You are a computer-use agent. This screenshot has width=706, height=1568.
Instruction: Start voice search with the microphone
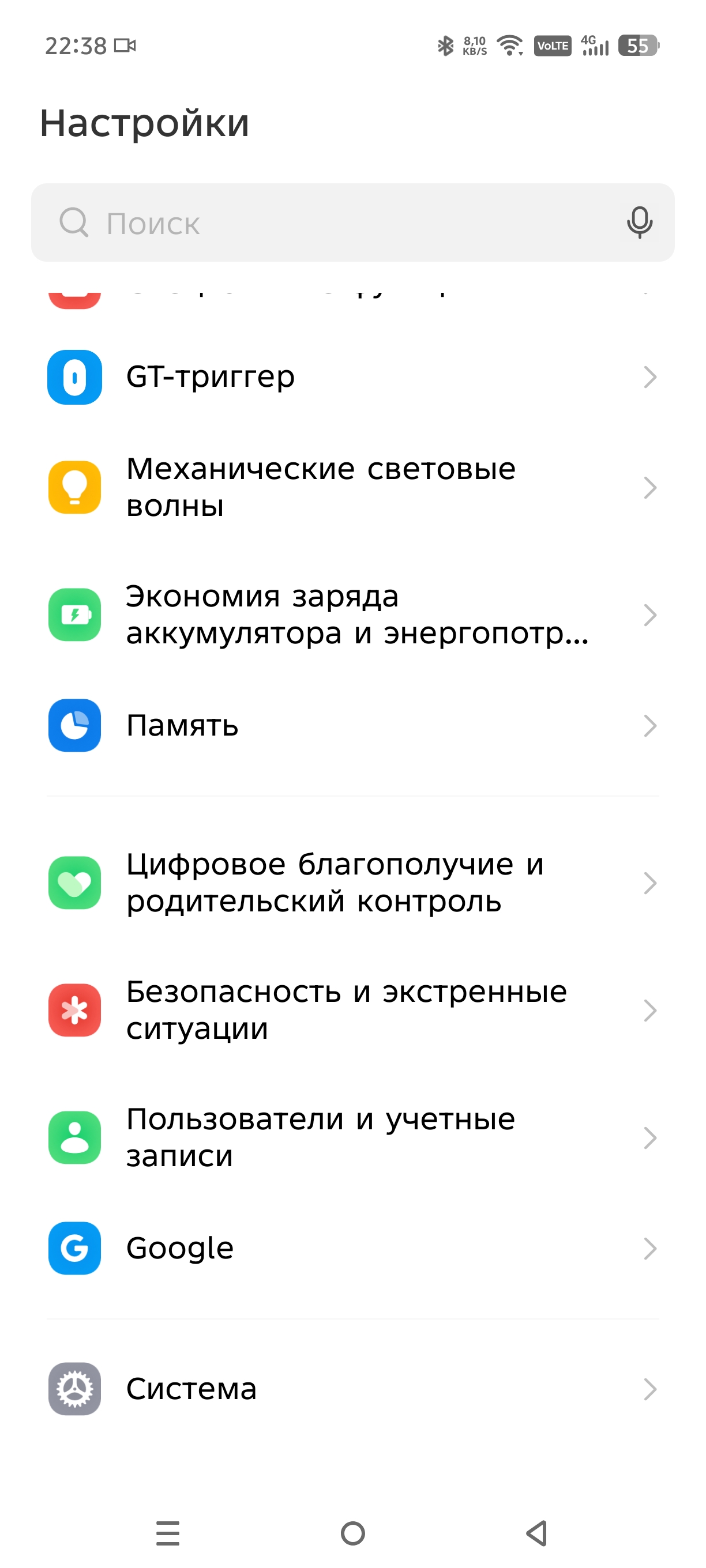[639, 223]
